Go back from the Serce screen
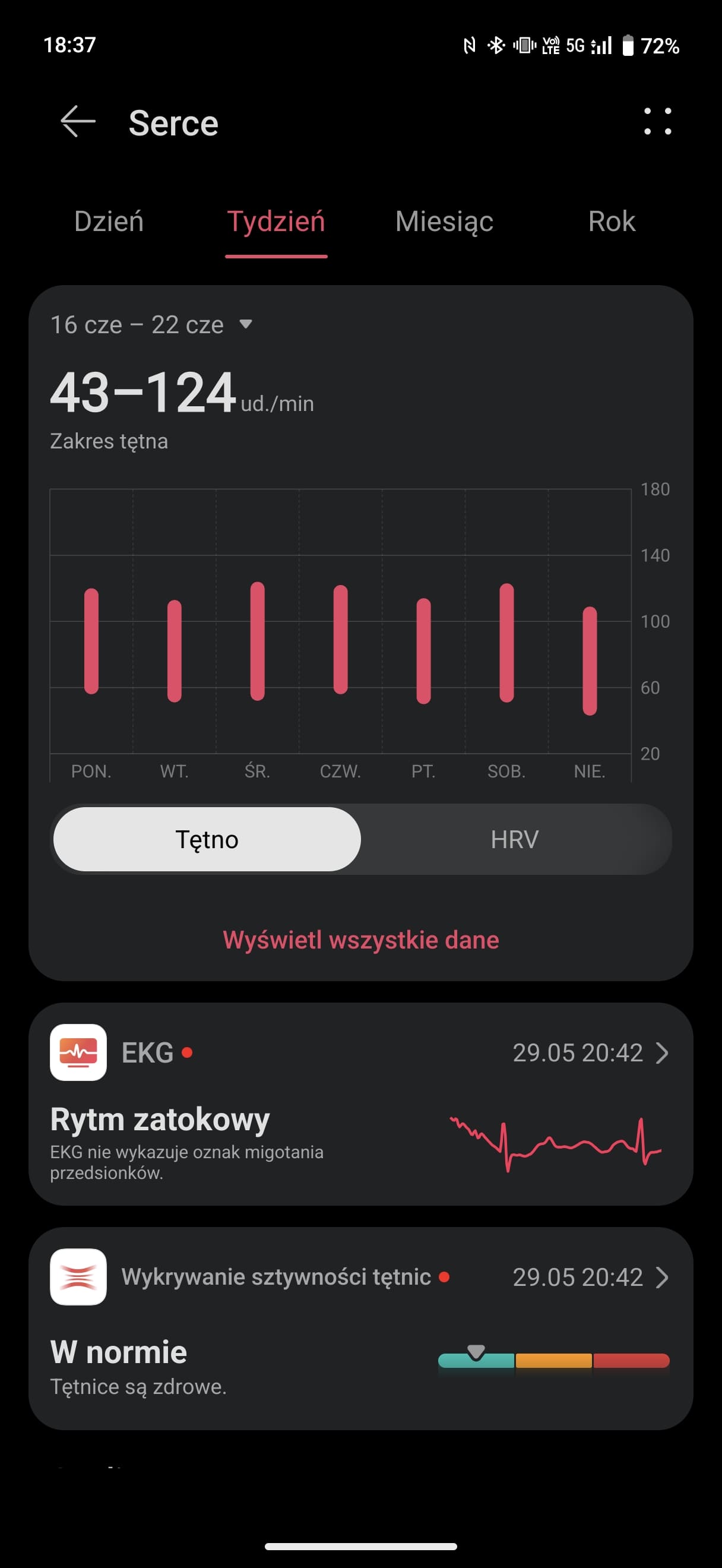Image resolution: width=722 pixels, height=1568 pixels. click(x=78, y=122)
